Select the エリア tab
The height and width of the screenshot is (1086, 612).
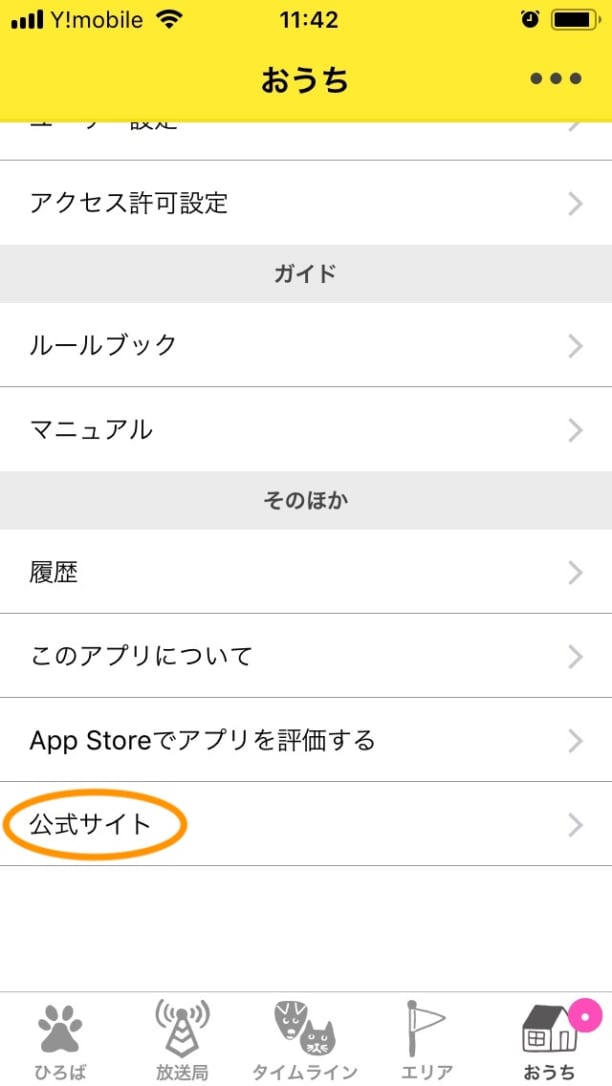click(427, 1040)
